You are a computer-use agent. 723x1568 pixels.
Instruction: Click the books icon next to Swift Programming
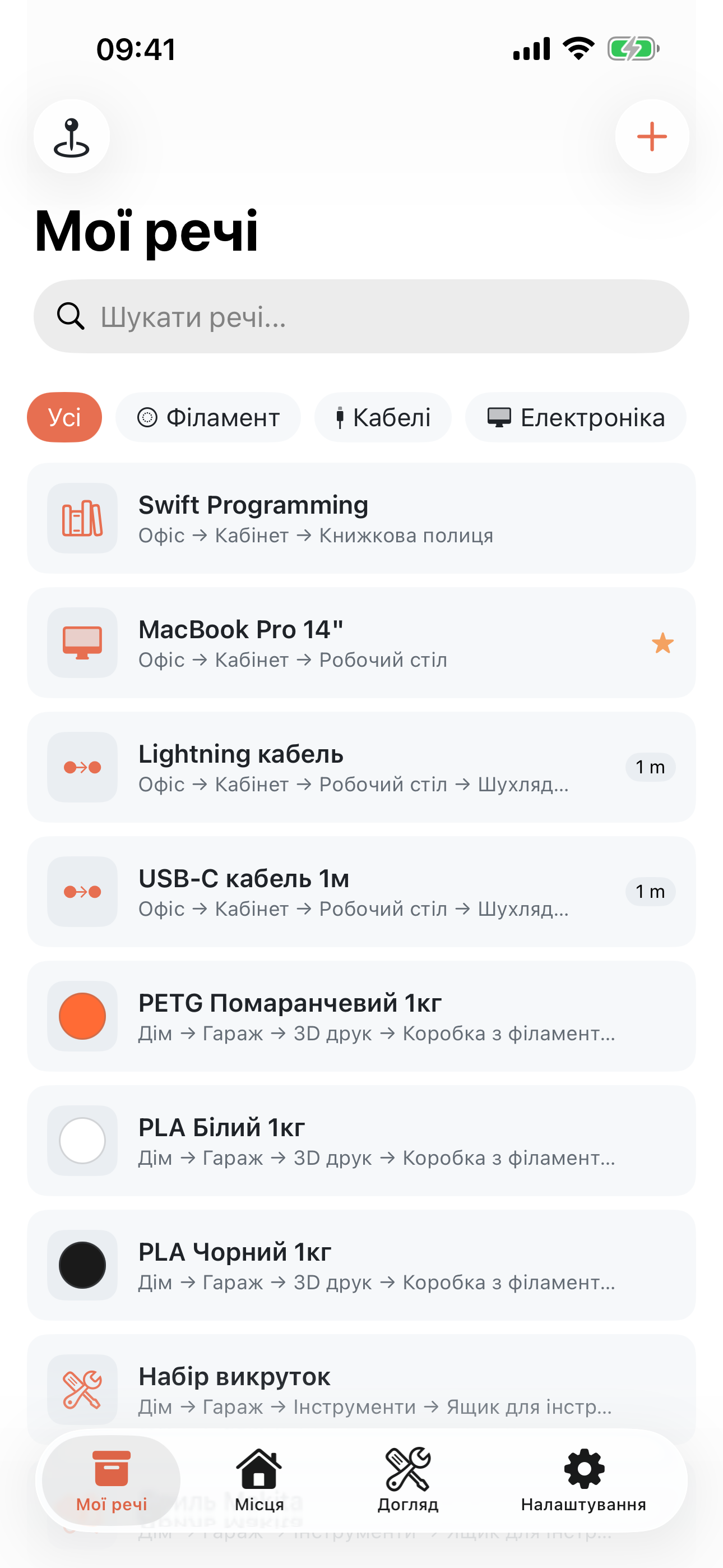[82, 519]
